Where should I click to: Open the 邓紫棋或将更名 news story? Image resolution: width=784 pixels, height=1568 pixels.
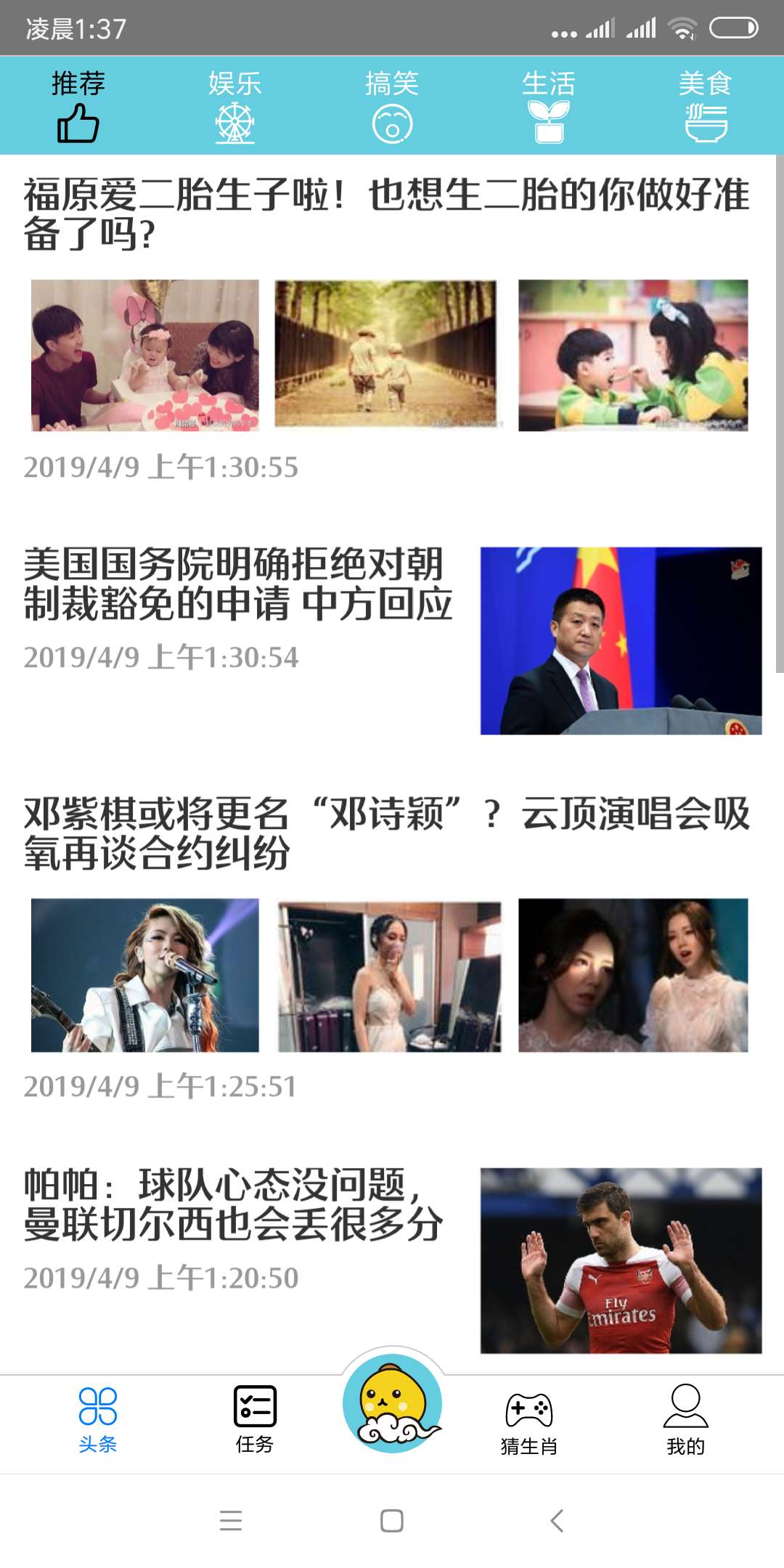coord(386,833)
